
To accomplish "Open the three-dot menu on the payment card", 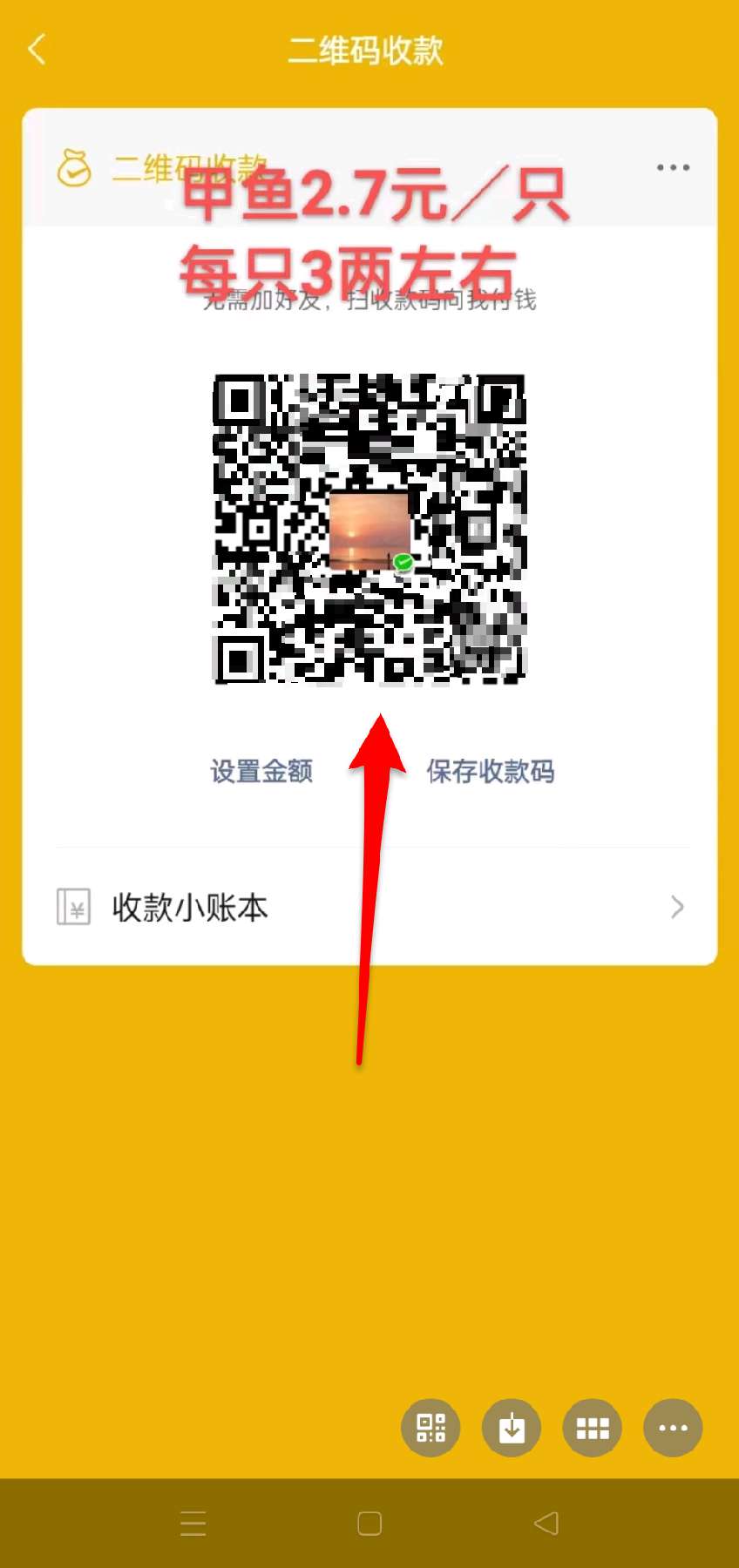I will tap(673, 167).
